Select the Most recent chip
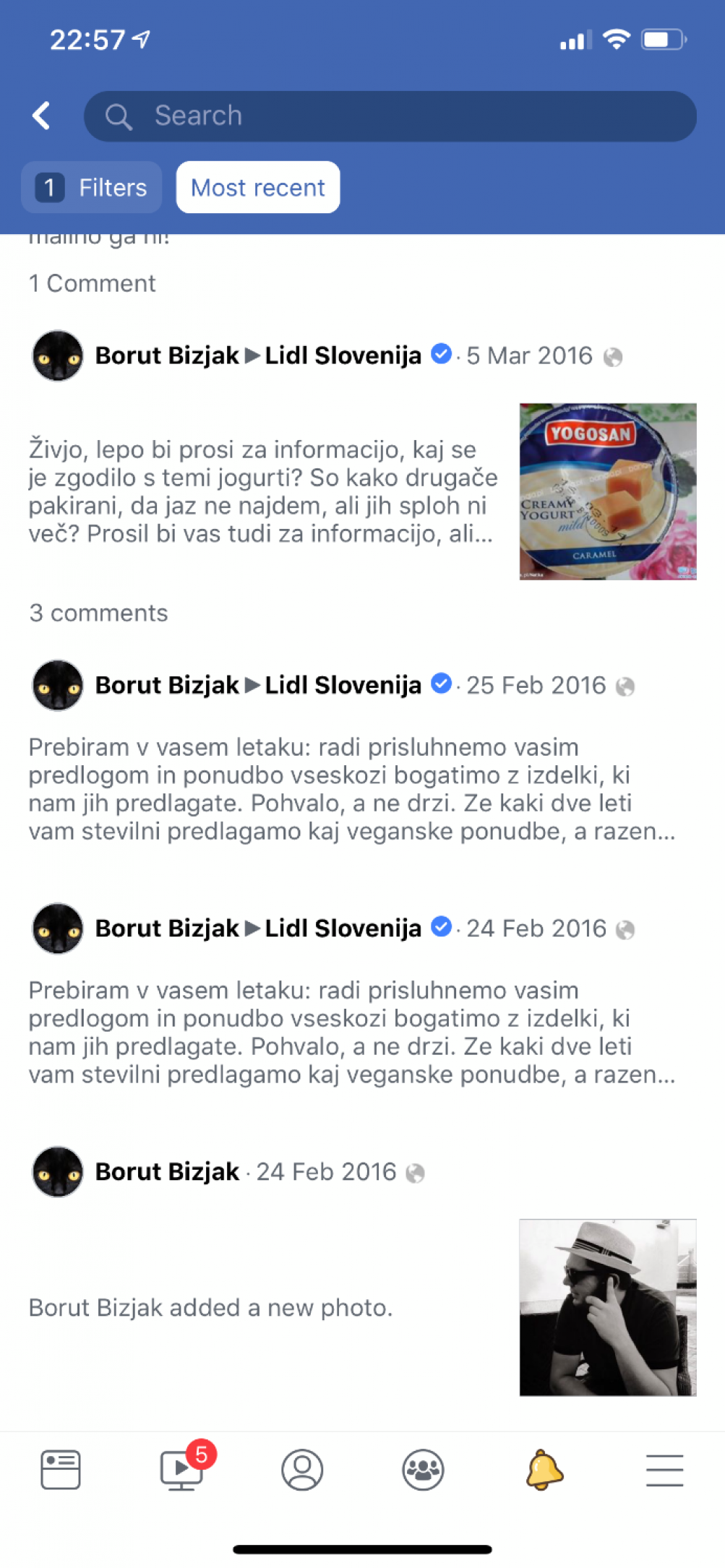The image size is (725, 1568). point(258,188)
